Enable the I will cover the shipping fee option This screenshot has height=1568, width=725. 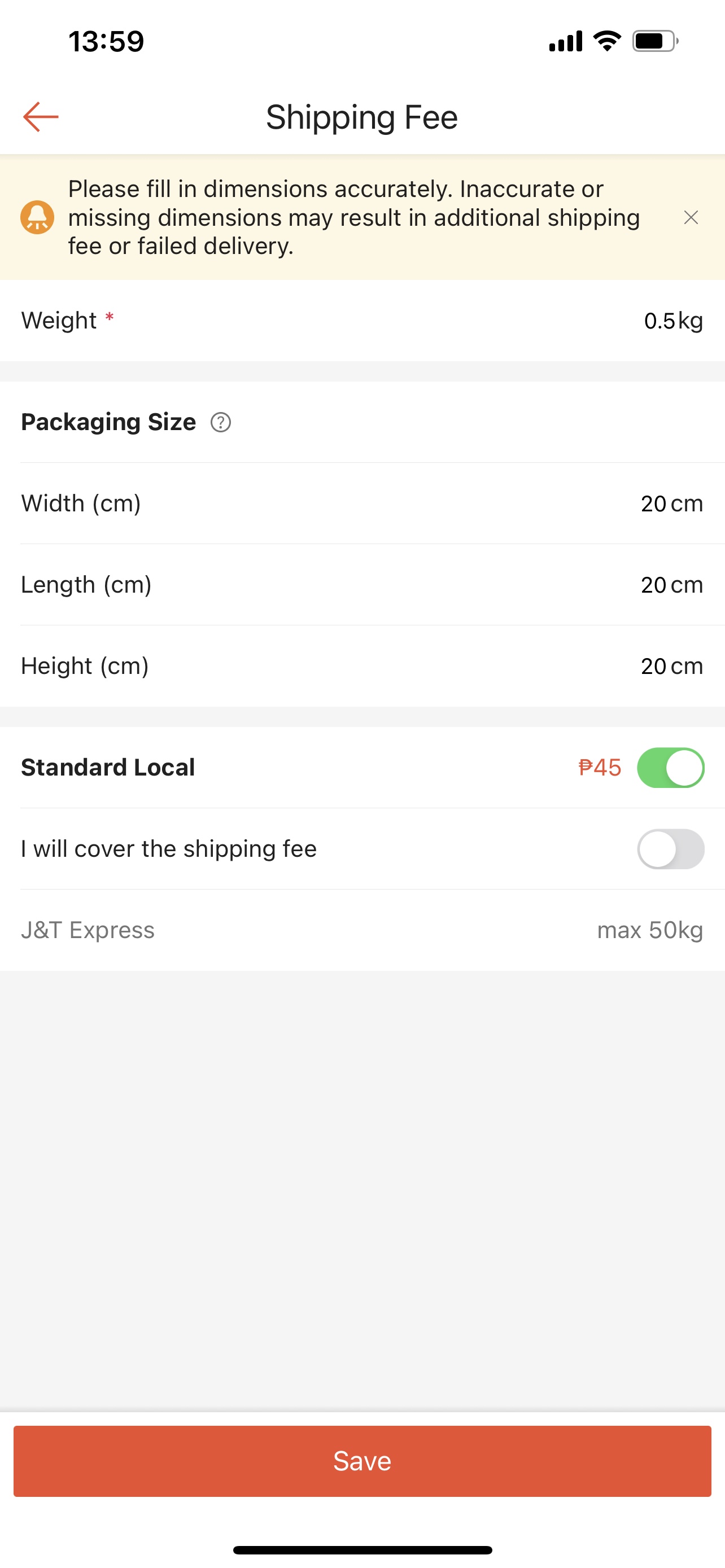[x=670, y=848]
